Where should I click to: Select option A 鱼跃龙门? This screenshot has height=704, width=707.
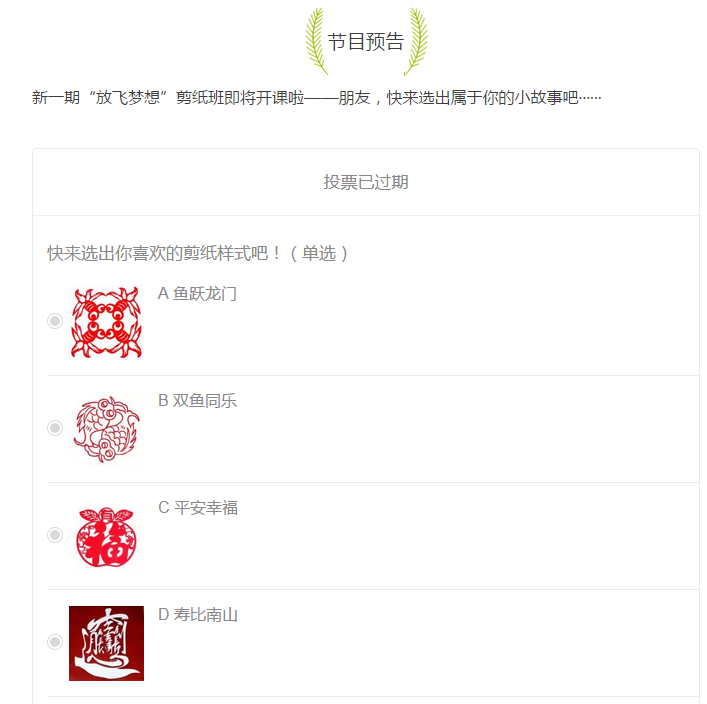pos(55,321)
